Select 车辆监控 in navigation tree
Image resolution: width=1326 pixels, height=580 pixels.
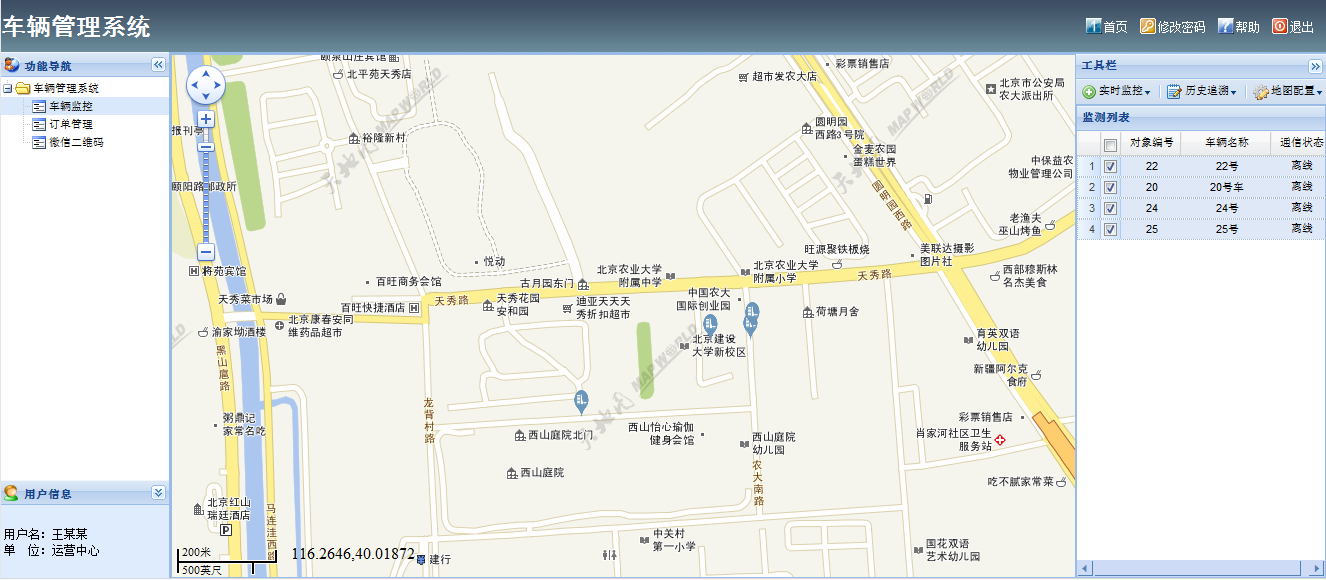(x=70, y=106)
